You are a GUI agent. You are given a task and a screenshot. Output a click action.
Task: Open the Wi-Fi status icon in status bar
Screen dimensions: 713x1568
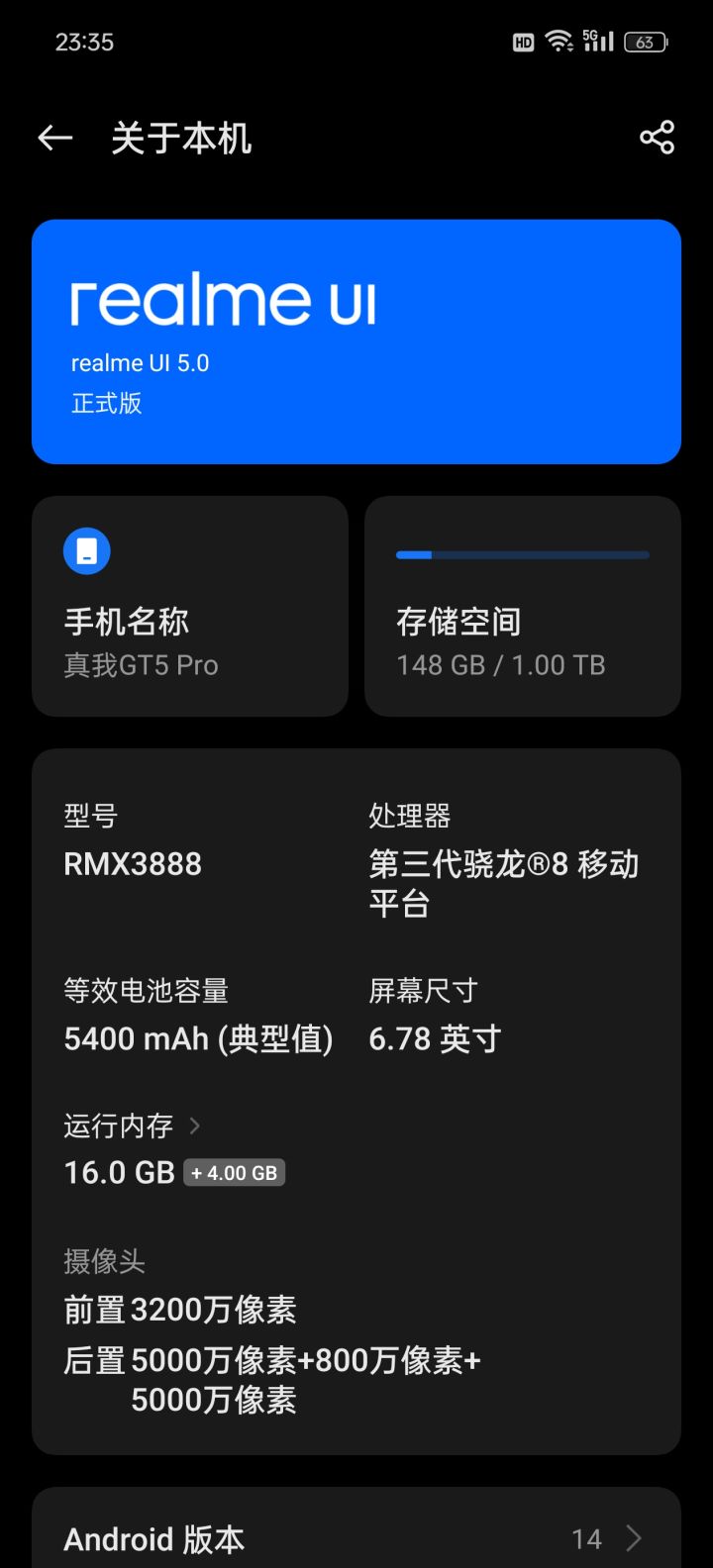pyautogui.click(x=557, y=41)
